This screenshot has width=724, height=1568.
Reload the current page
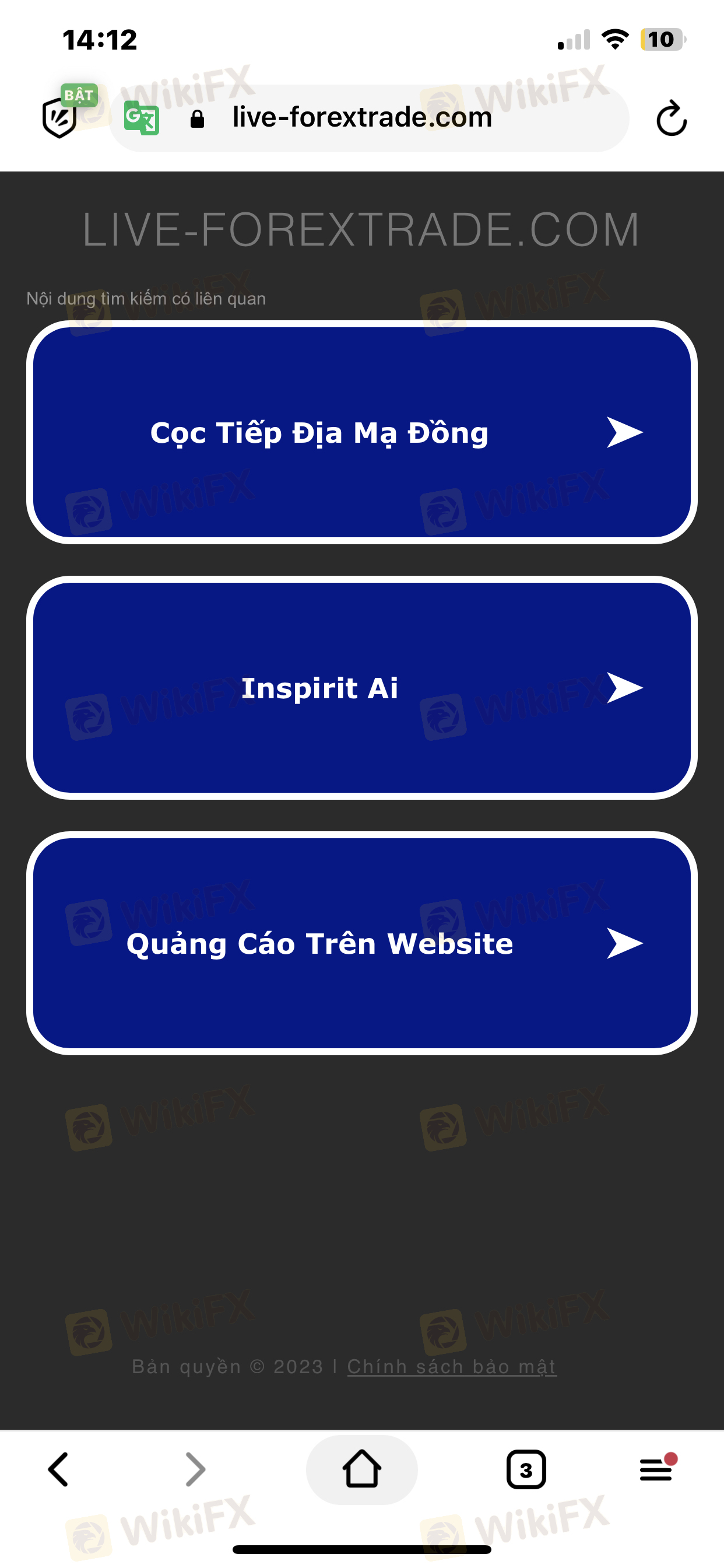[x=671, y=118]
